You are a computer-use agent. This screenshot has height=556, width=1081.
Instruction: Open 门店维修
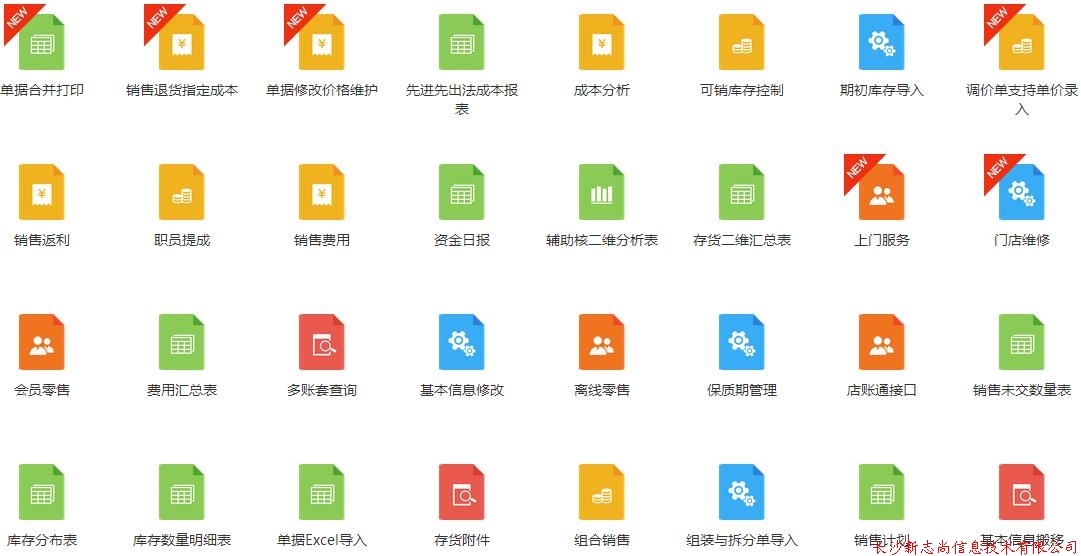1022,192
